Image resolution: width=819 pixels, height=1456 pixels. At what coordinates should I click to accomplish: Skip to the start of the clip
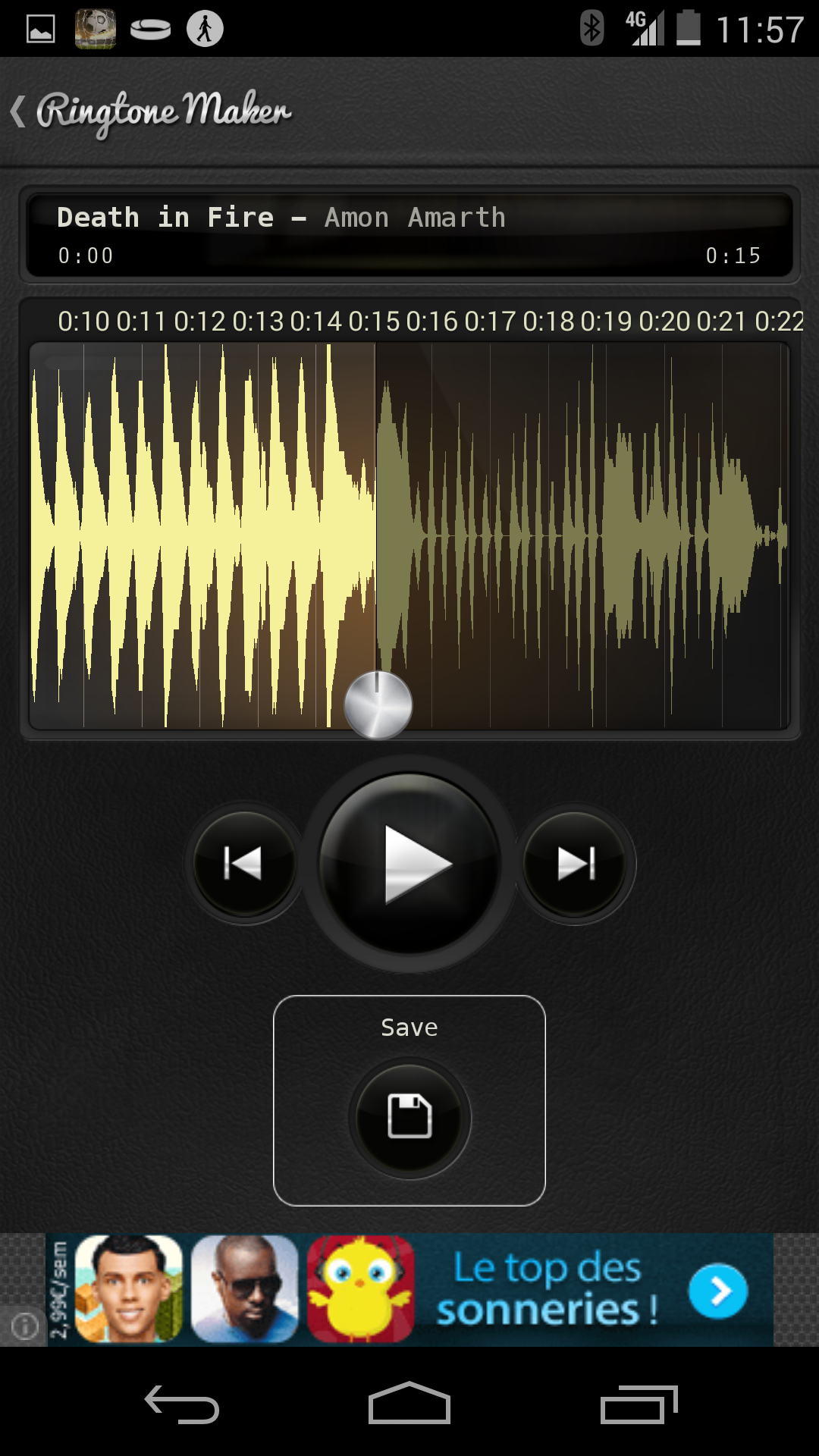(244, 864)
